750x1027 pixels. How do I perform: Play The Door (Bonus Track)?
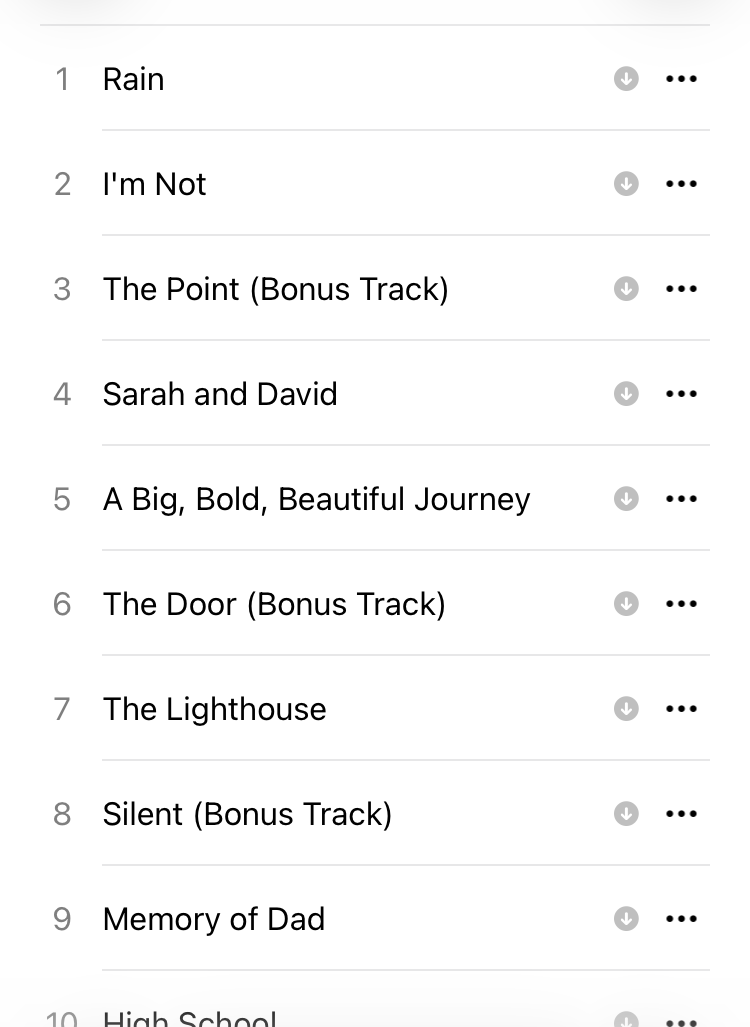274,604
